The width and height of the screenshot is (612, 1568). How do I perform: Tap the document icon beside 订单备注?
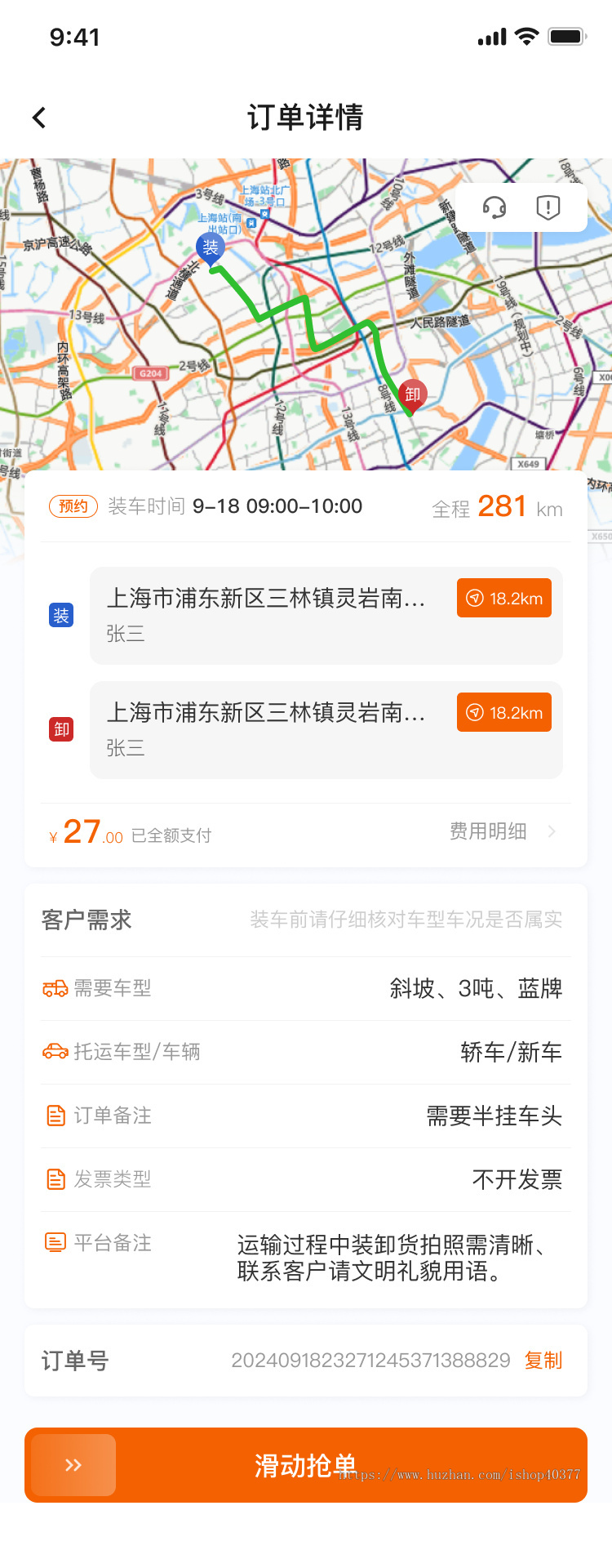(55, 1115)
